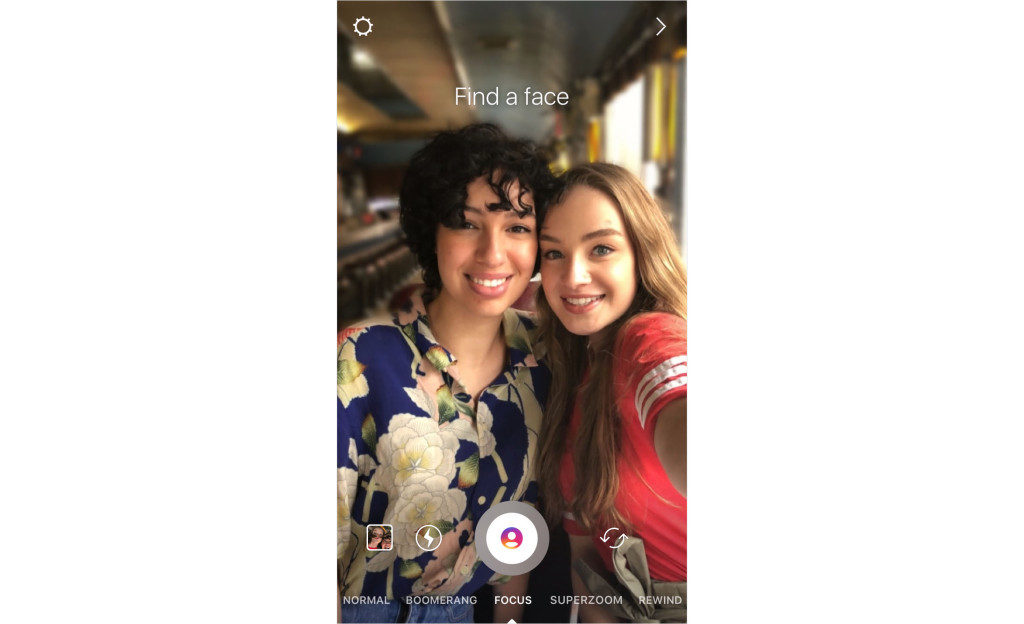The height and width of the screenshot is (624, 1024).
Task: Select the Focus mode
Action: [513, 600]
